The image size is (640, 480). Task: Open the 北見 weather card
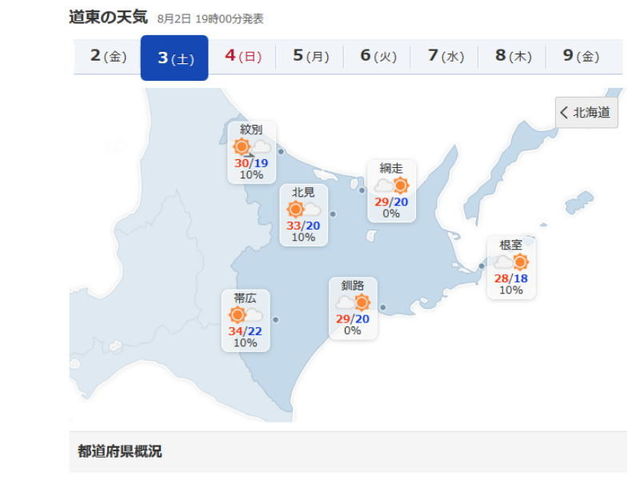[x=303, y=214]
